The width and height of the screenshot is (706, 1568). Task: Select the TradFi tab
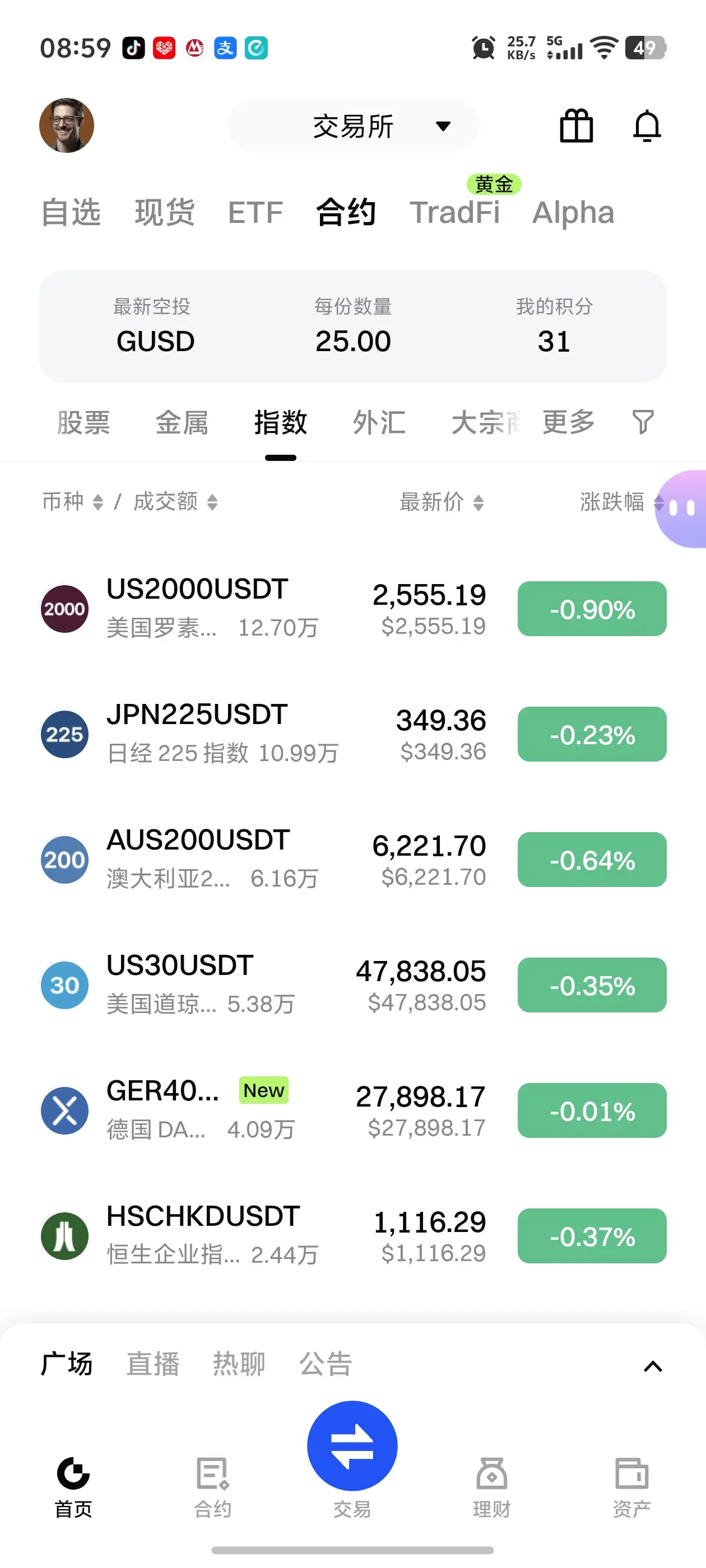454,212
